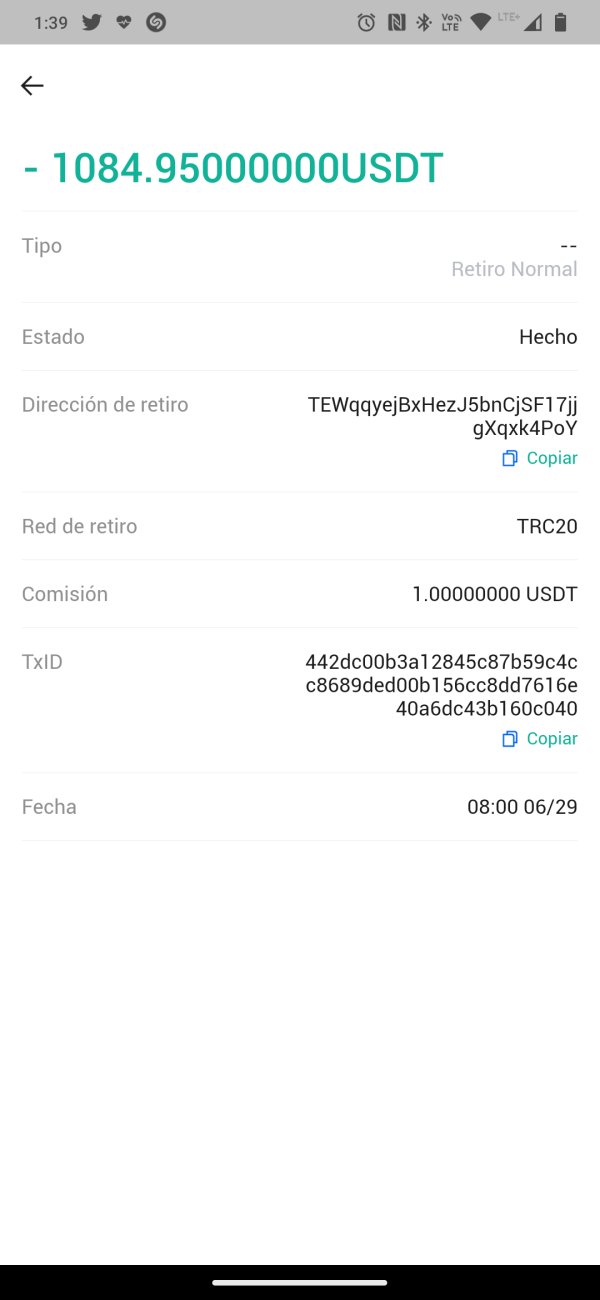Go back using the top arrow

32,86
